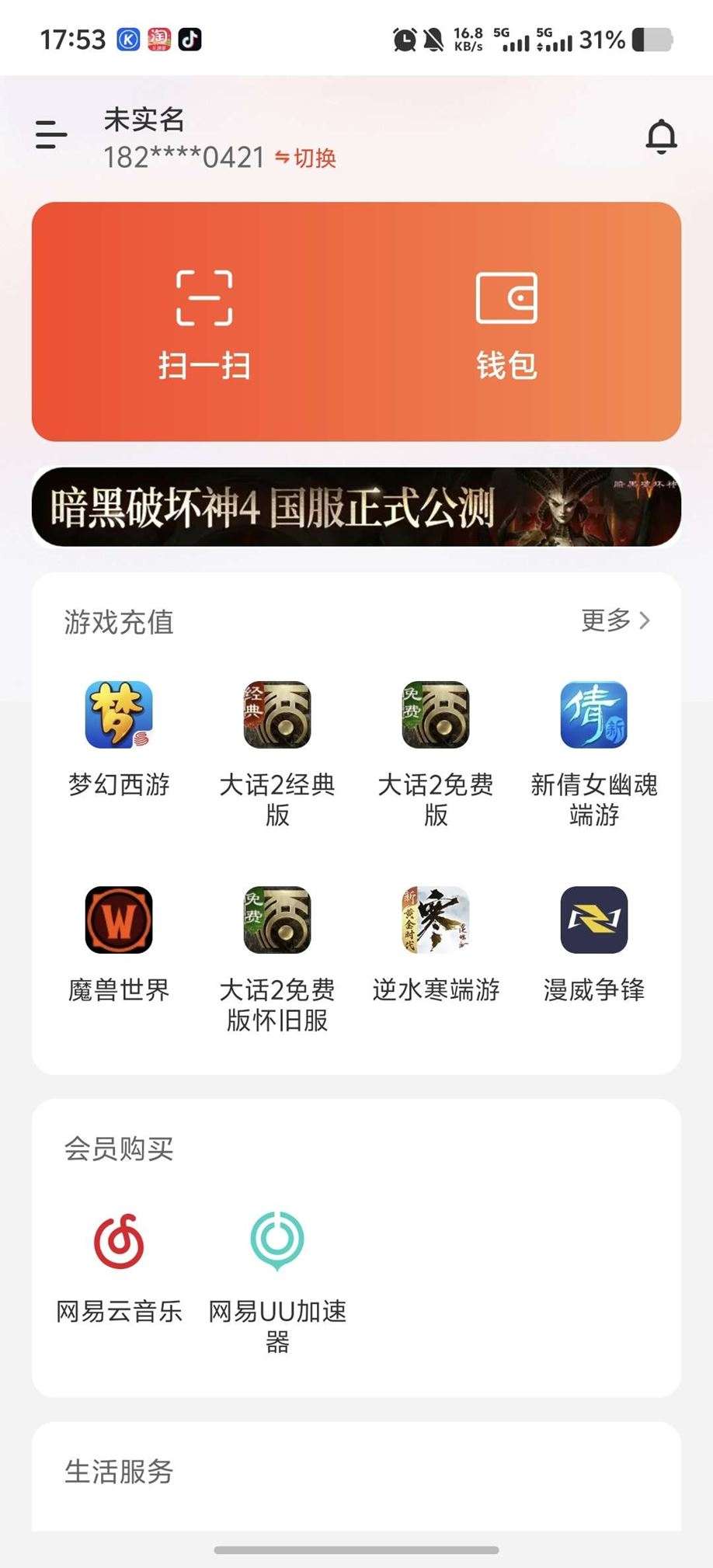Image resolution: width=713 pixels, height=1568 pixels.
Task: Tap the 大话2免费版 game icon
Action: 436,713
